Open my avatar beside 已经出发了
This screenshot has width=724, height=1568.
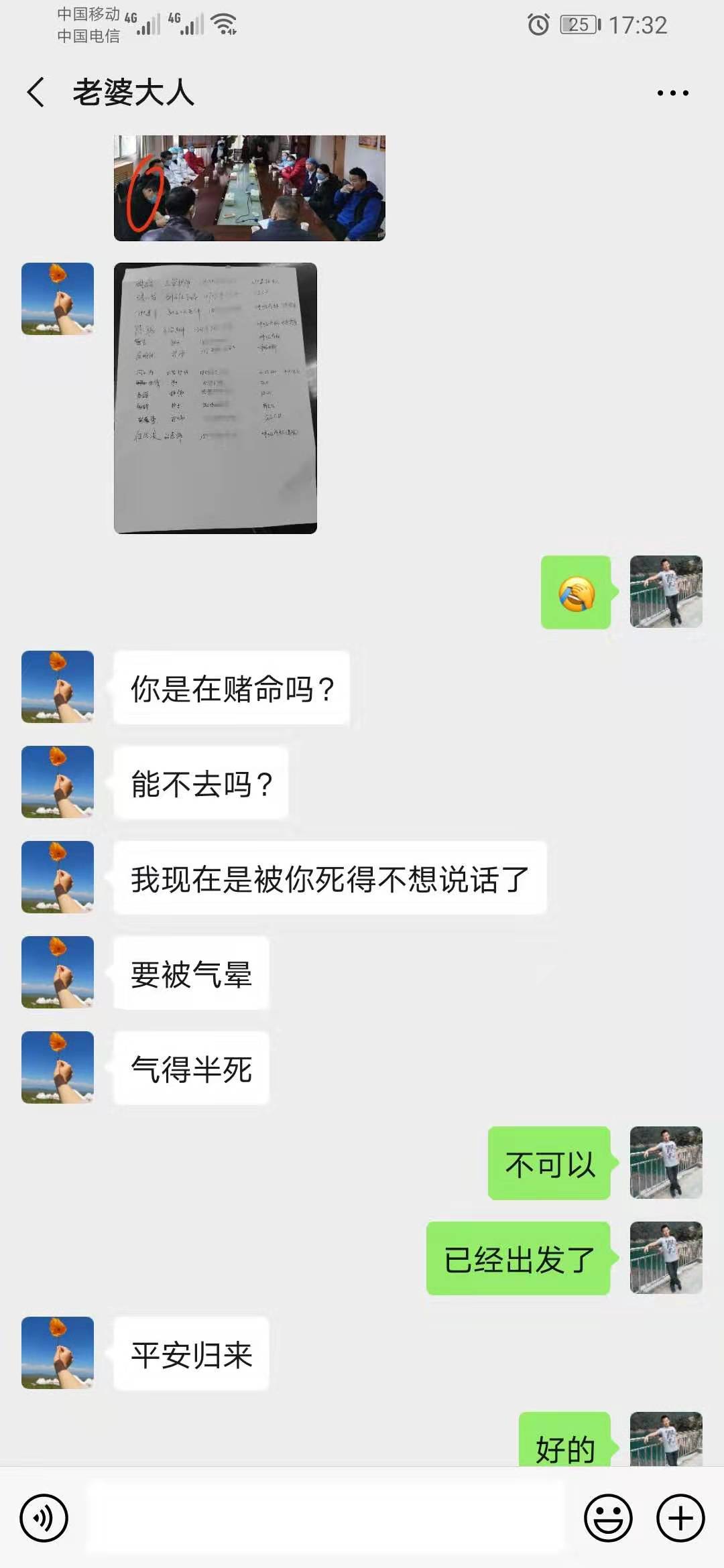(666, 1258)
